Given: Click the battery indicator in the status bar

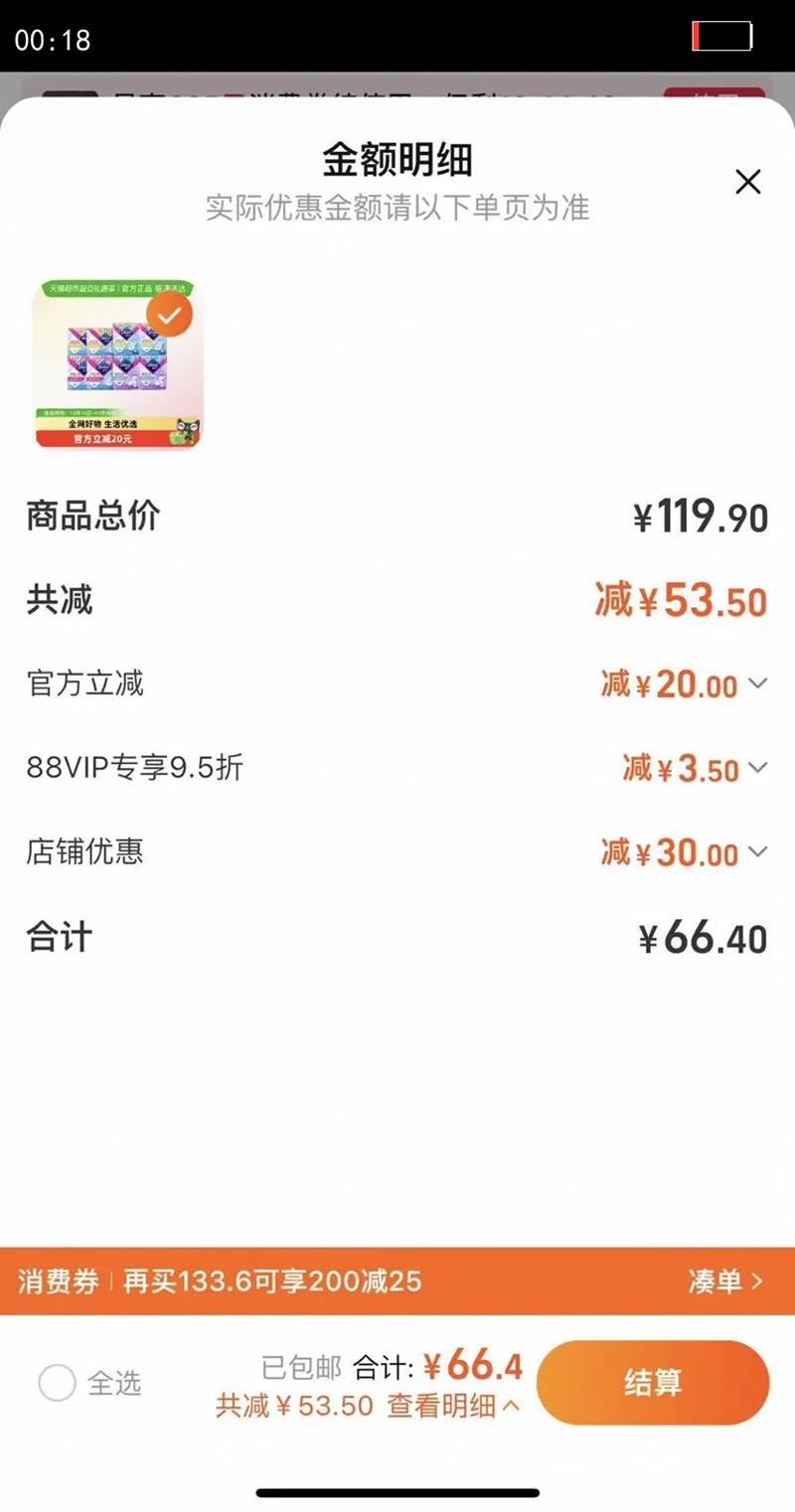Looking at the screenshot, I should coord(722,34).
